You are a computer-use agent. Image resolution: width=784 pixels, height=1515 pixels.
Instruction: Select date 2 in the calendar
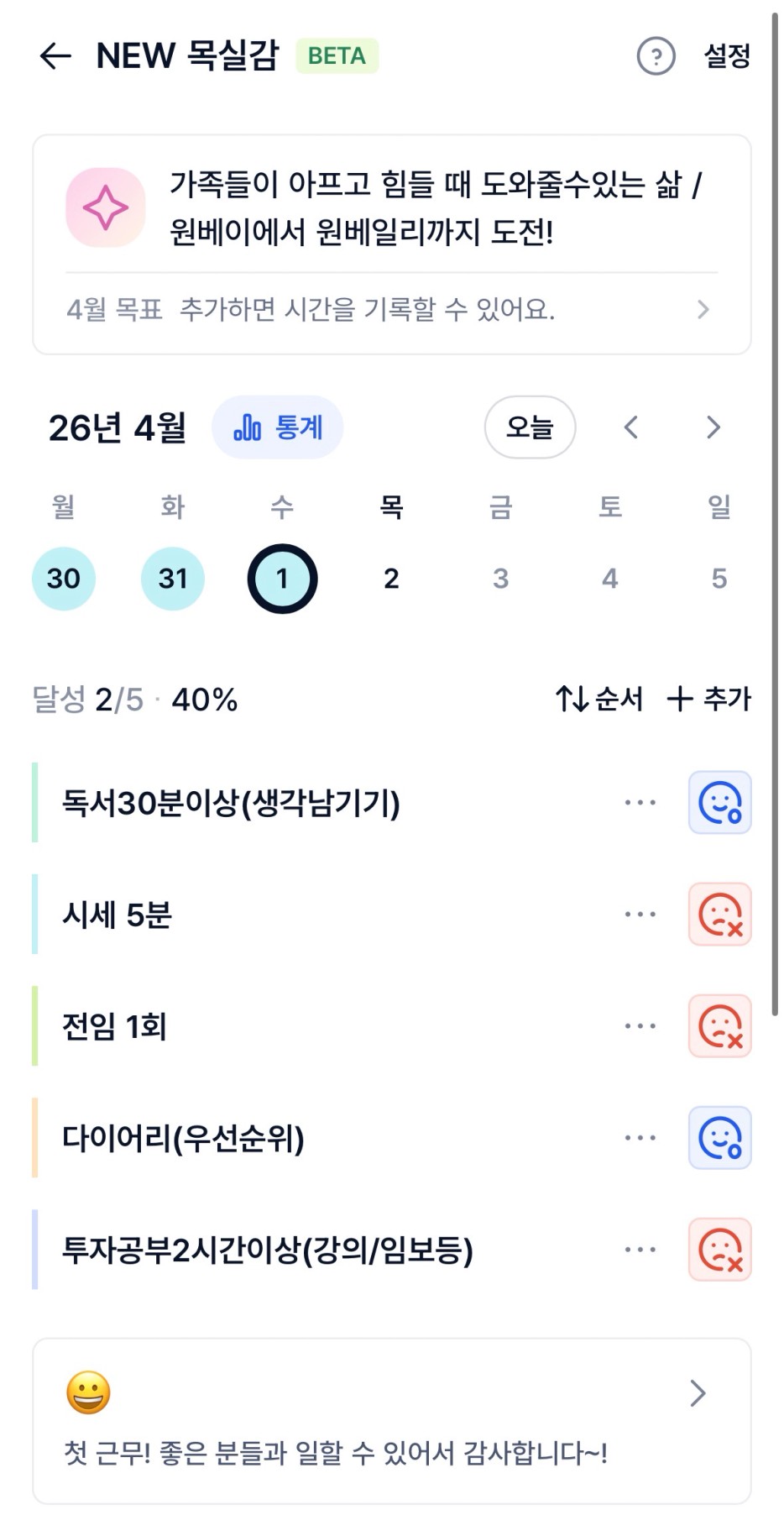[x=391, y=579]
